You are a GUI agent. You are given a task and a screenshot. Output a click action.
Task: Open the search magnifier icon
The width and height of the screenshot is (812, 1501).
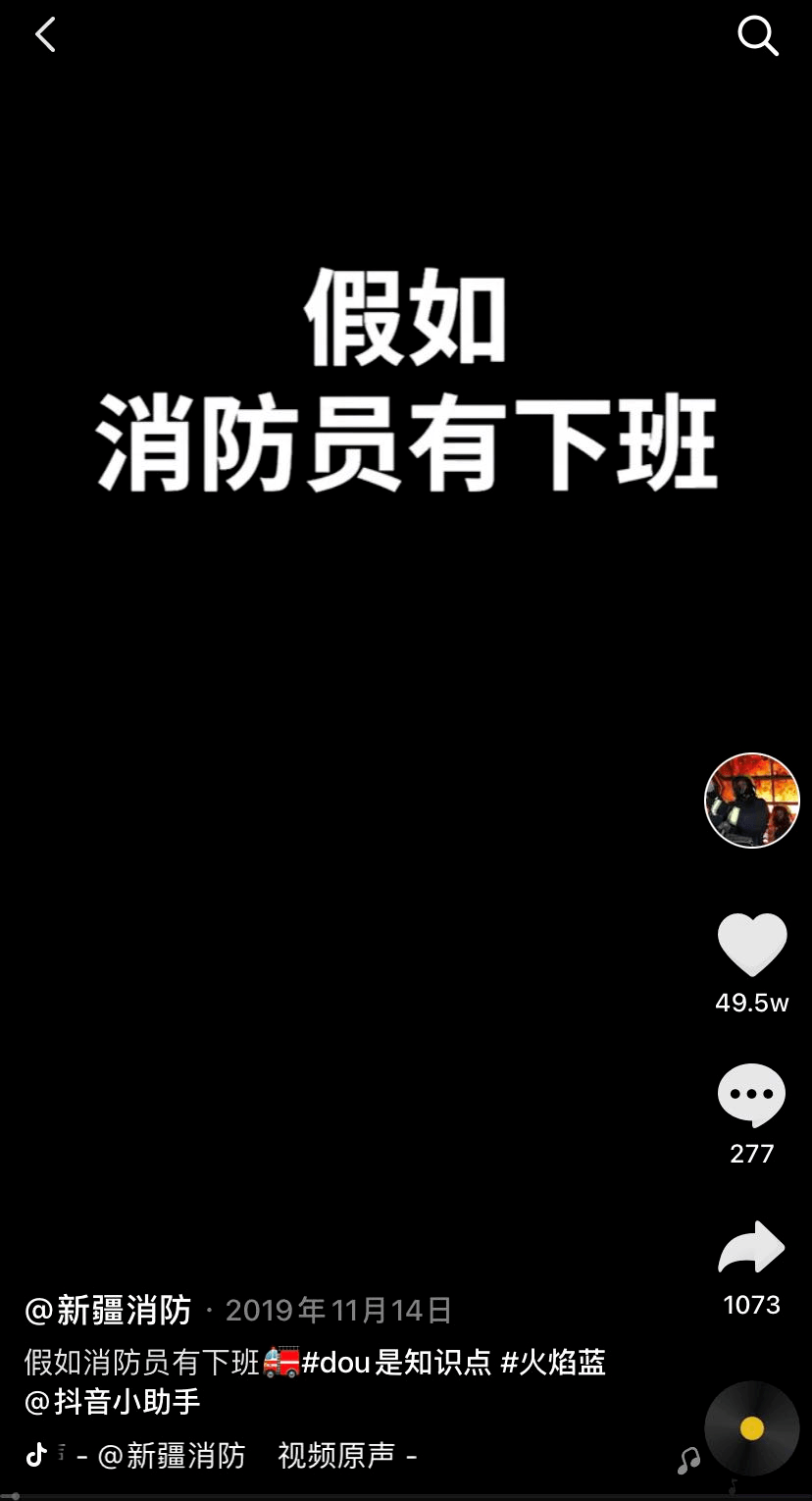click(757, 36)
